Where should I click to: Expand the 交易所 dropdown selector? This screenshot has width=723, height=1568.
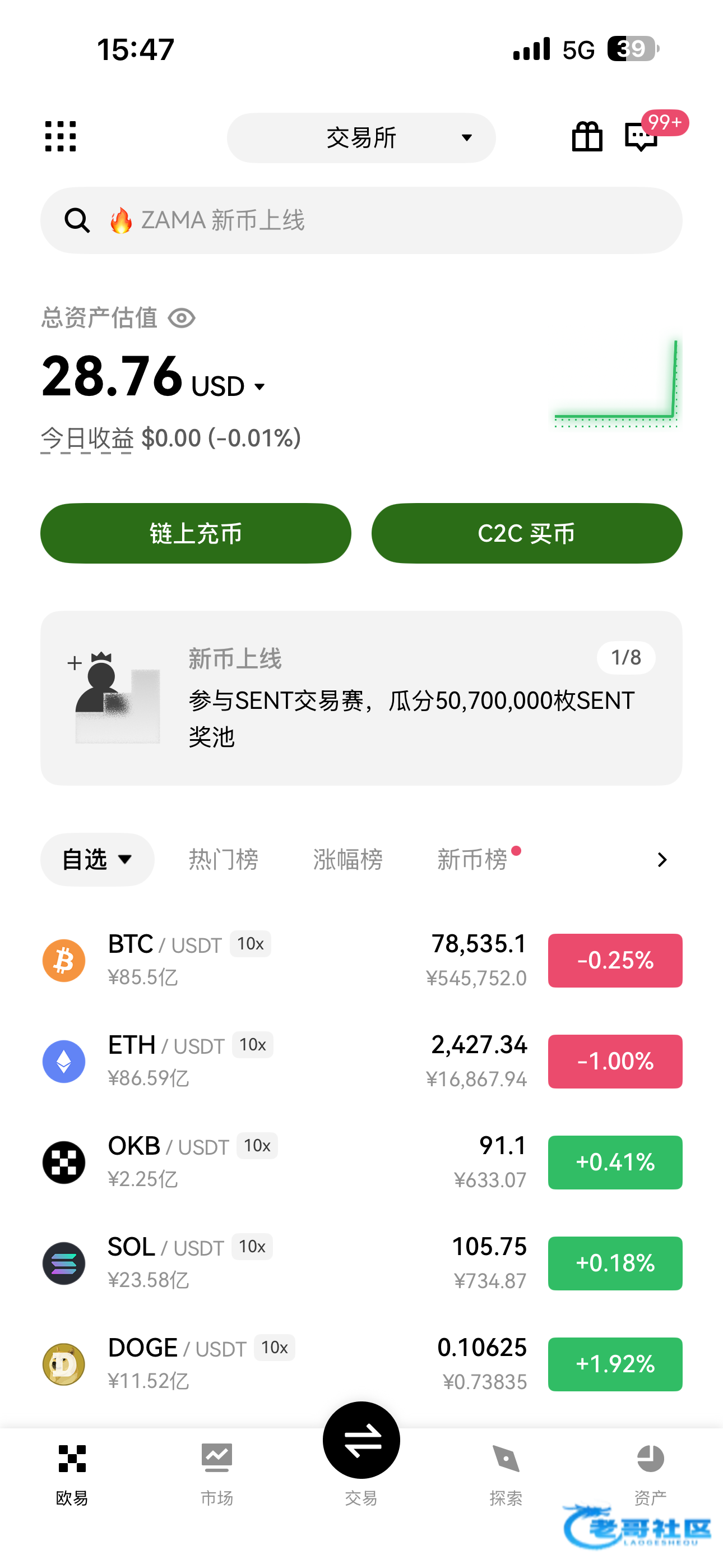[x=361, y=137]
